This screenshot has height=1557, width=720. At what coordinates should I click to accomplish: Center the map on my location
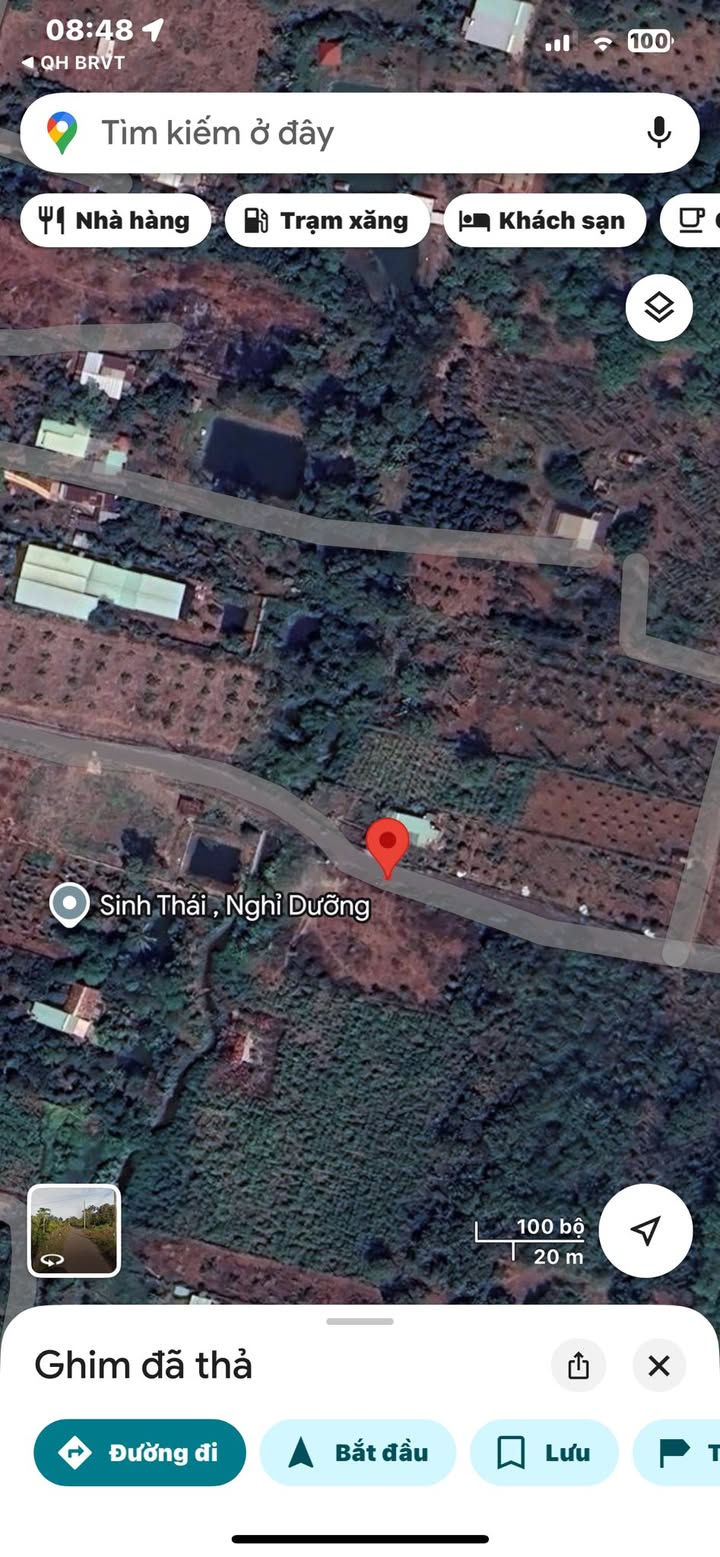pos(645,1231)
